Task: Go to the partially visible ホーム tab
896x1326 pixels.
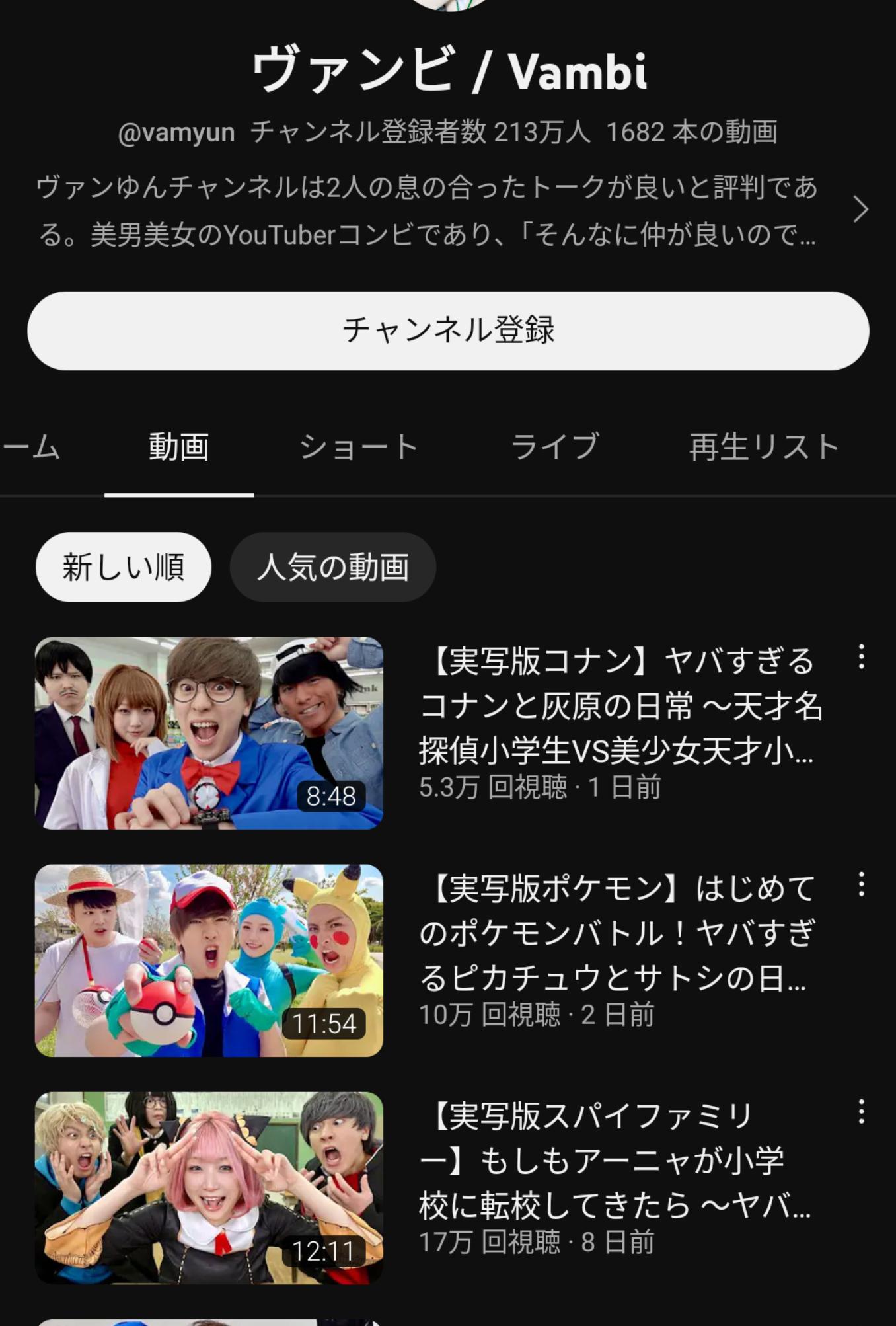Action: click(x=30, y=447)
